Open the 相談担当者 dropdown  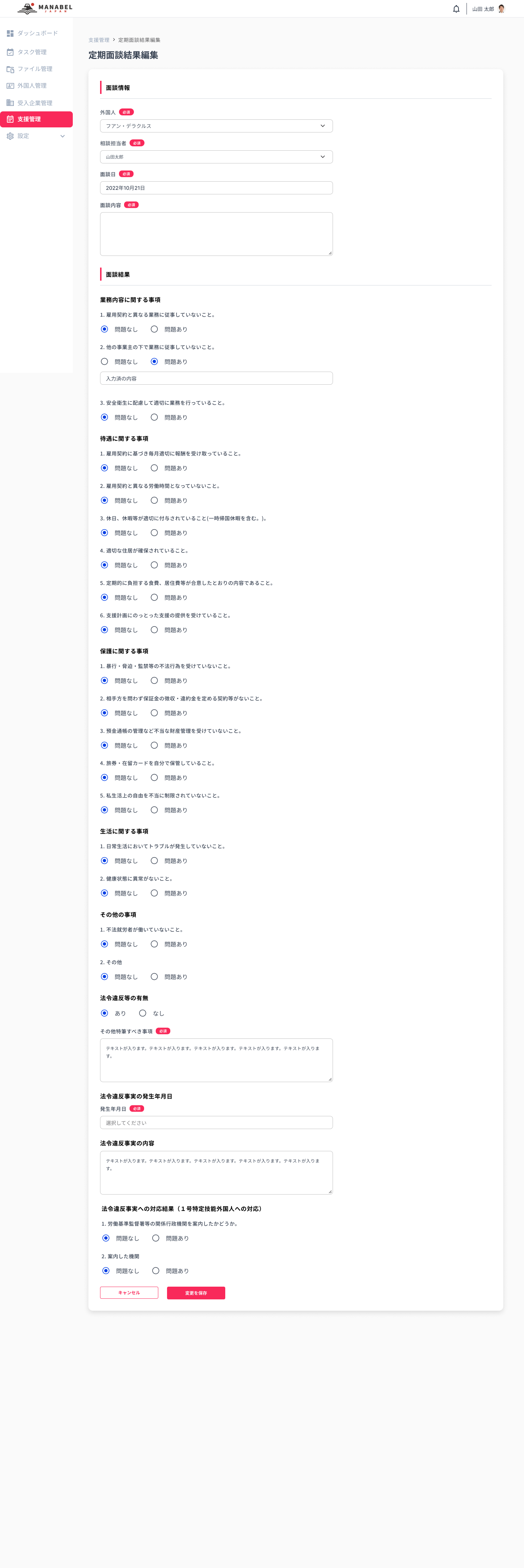click(x=216, y=157)
